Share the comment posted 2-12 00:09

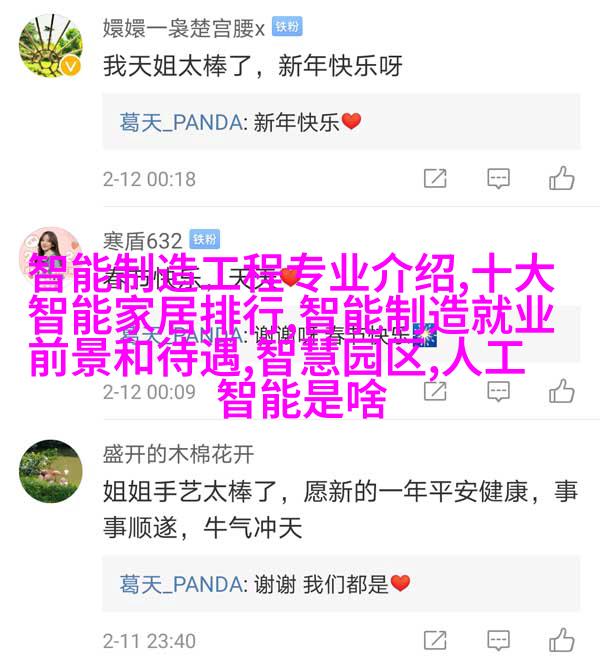(x=435, y=392)
